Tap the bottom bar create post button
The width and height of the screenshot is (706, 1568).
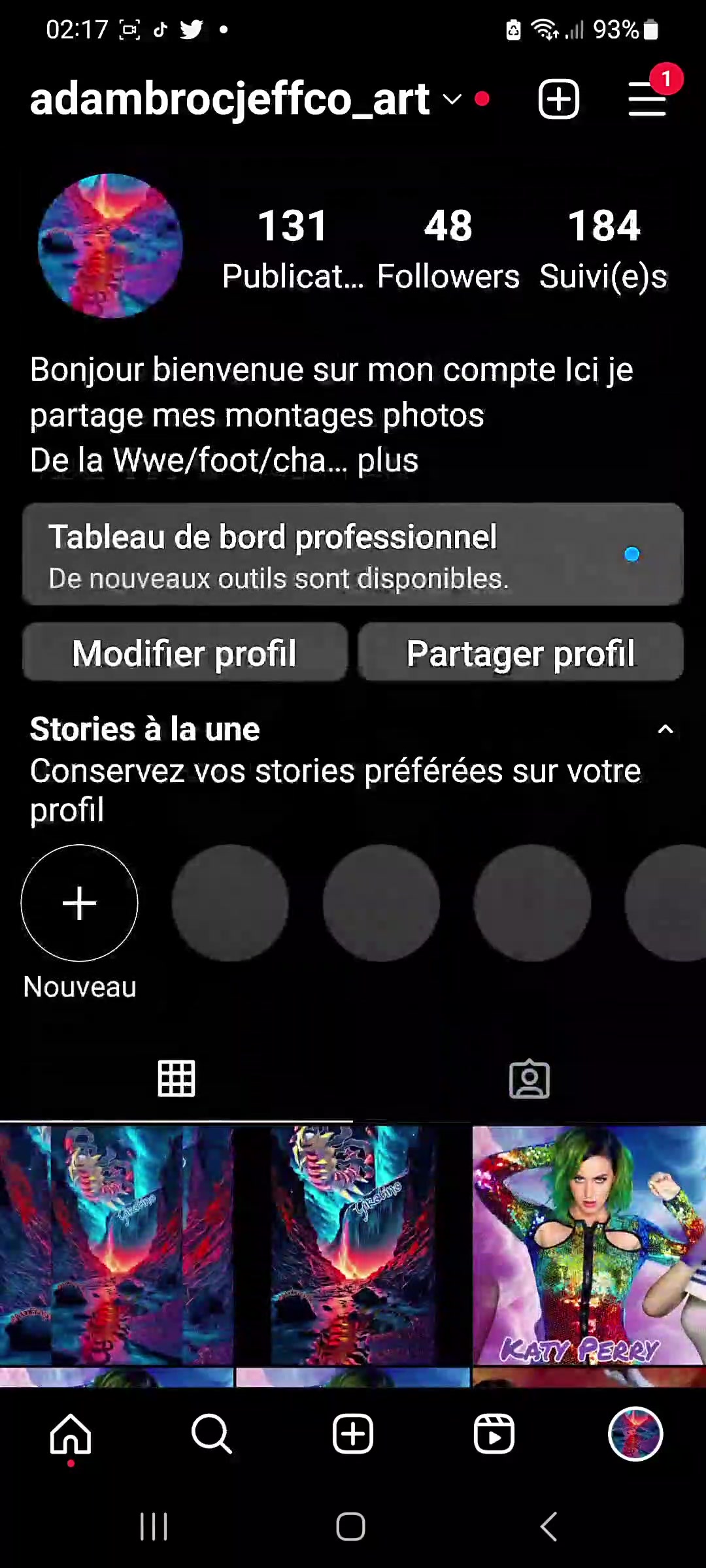[x=353, y=1435]
